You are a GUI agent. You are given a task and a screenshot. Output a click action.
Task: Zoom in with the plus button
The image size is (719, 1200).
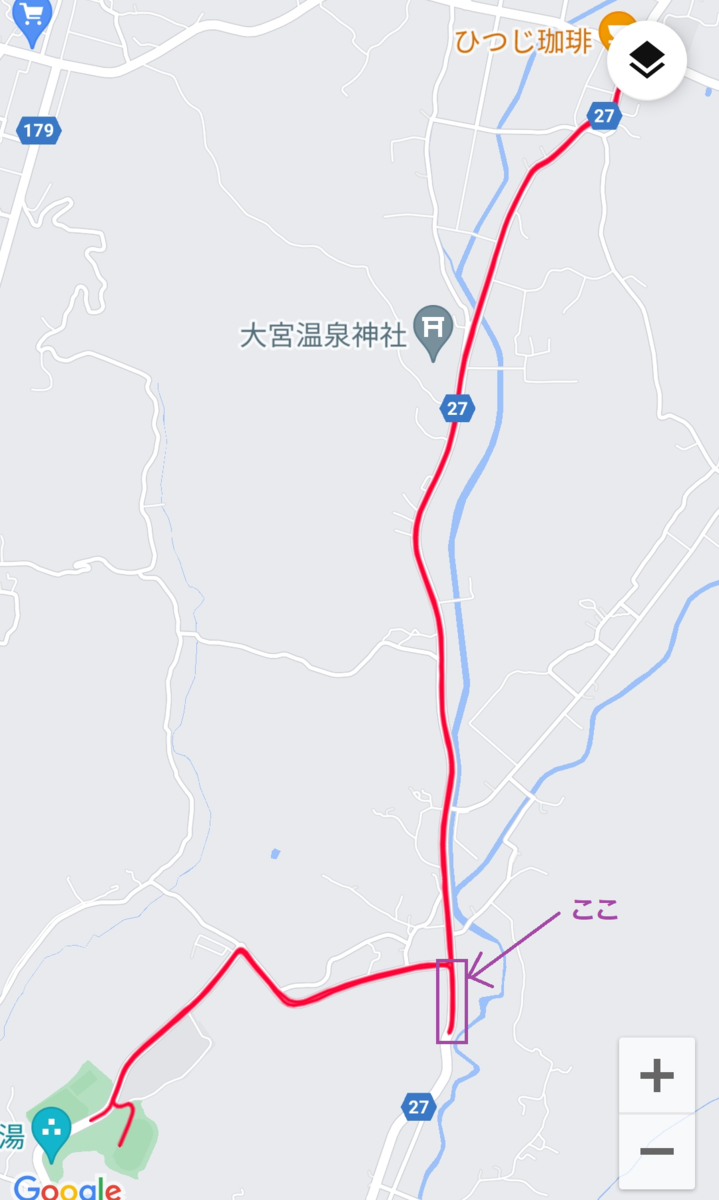(657, 1076)
